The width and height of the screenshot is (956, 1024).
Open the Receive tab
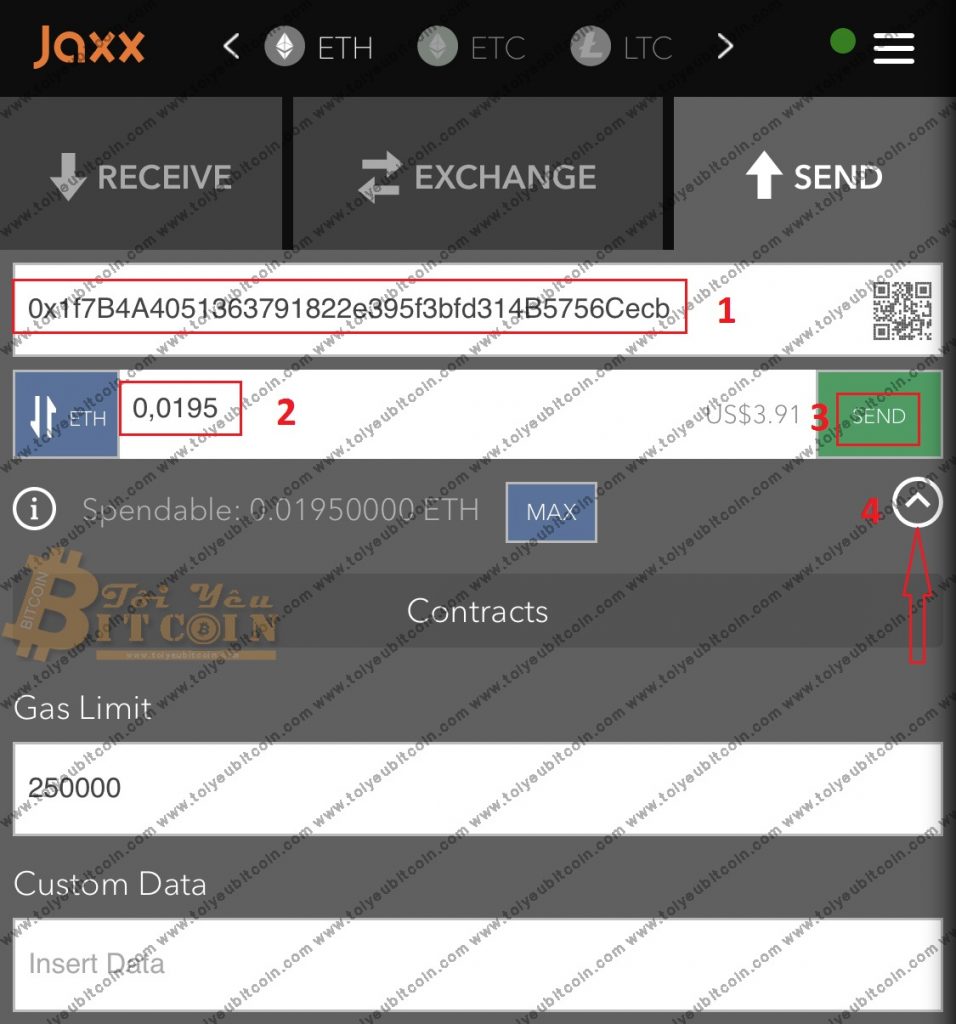[x=141, y=177]
